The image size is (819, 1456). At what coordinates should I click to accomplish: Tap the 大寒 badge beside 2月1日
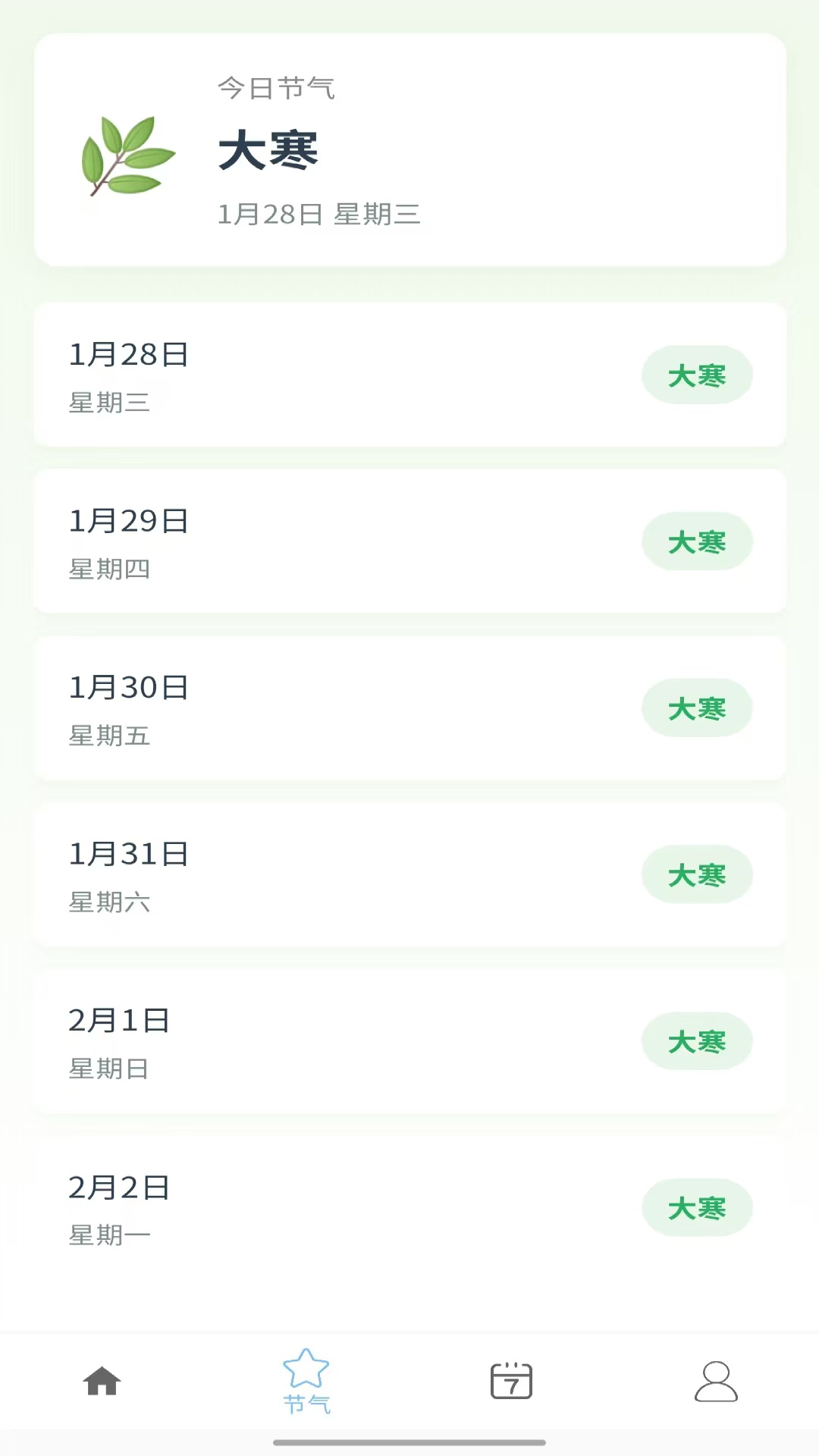pos(697,1041)
